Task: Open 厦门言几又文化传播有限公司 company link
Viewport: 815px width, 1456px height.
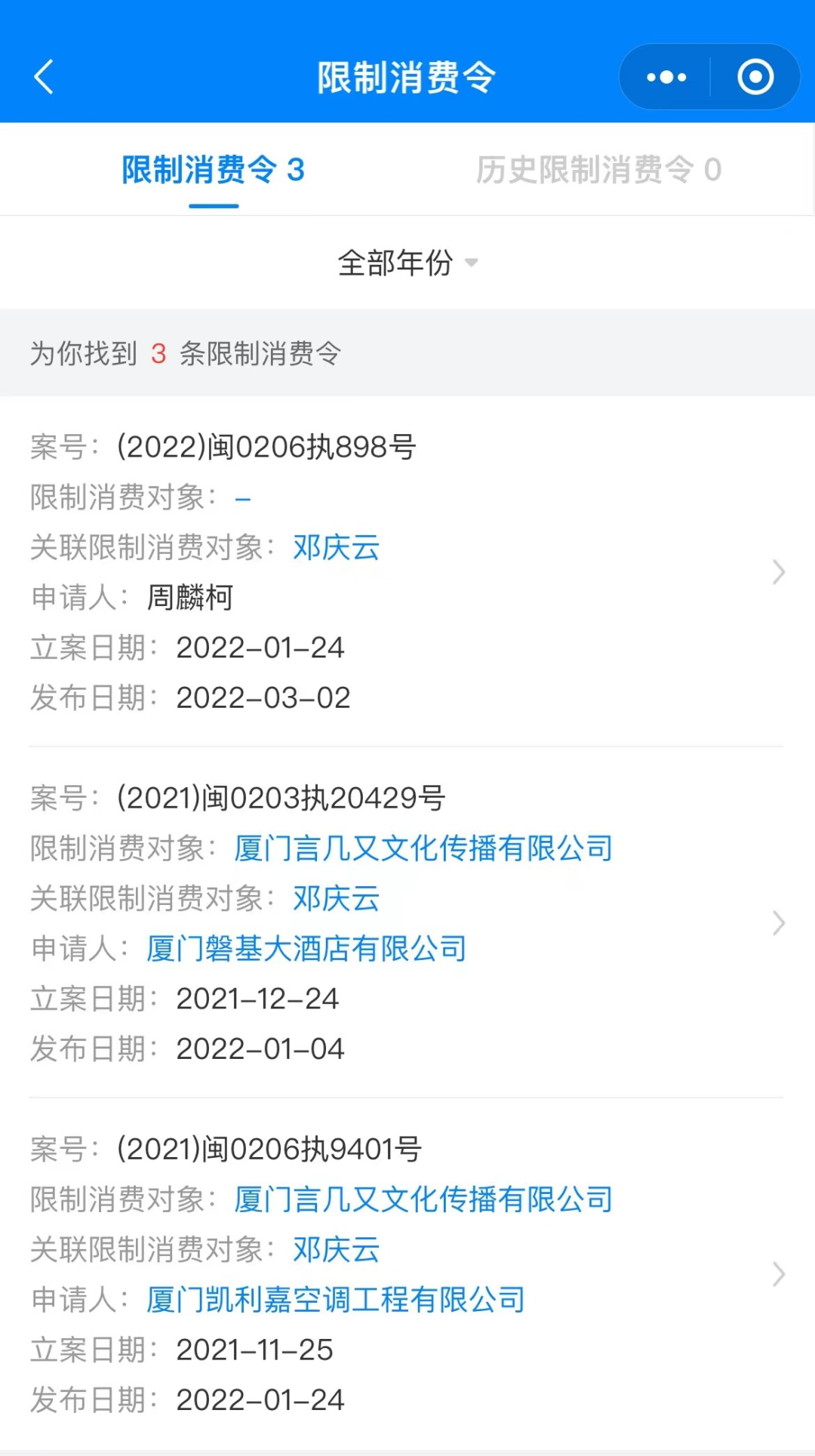Action: pyautogui.click(x=423, y=848)
